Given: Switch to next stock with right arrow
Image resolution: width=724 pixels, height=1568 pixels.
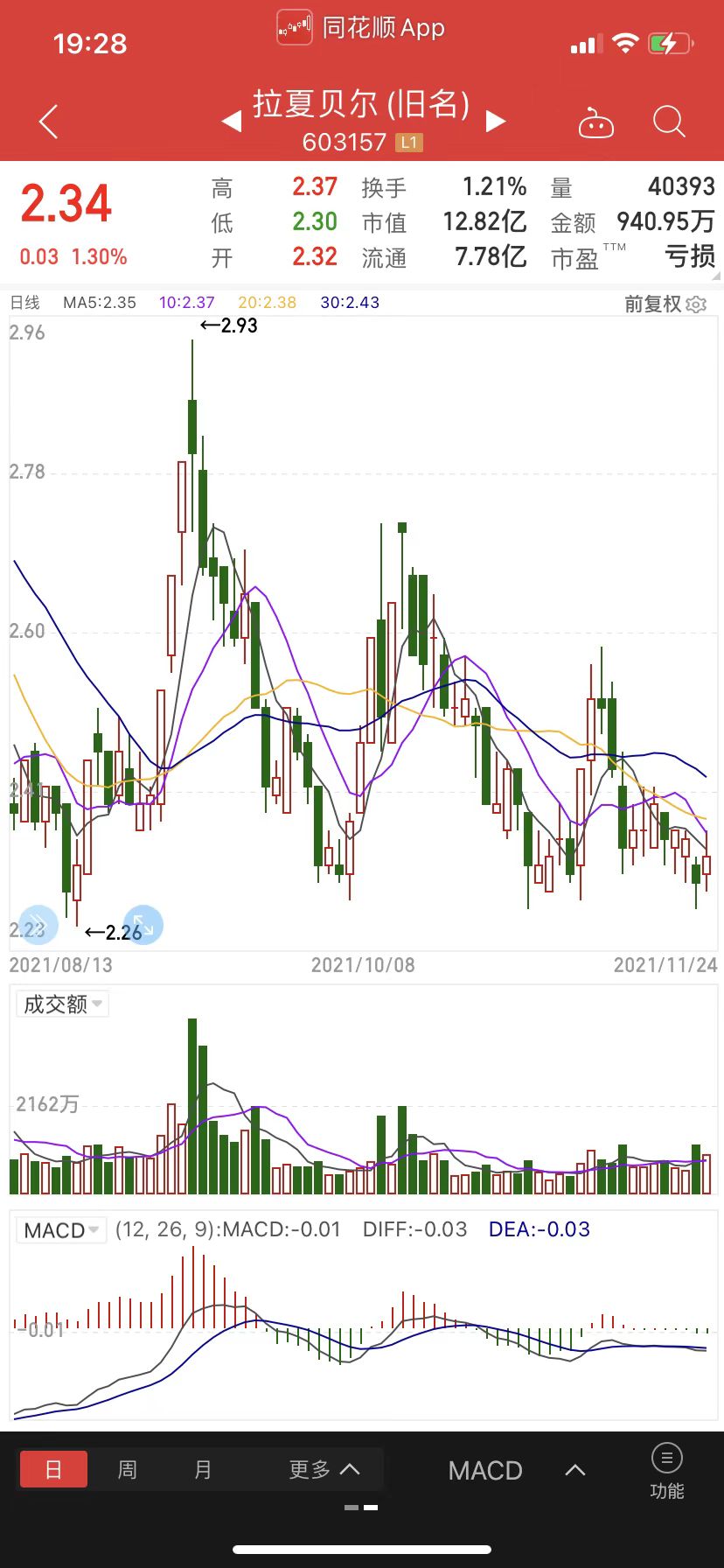Looking at the screenshot, I should (495, 122).
